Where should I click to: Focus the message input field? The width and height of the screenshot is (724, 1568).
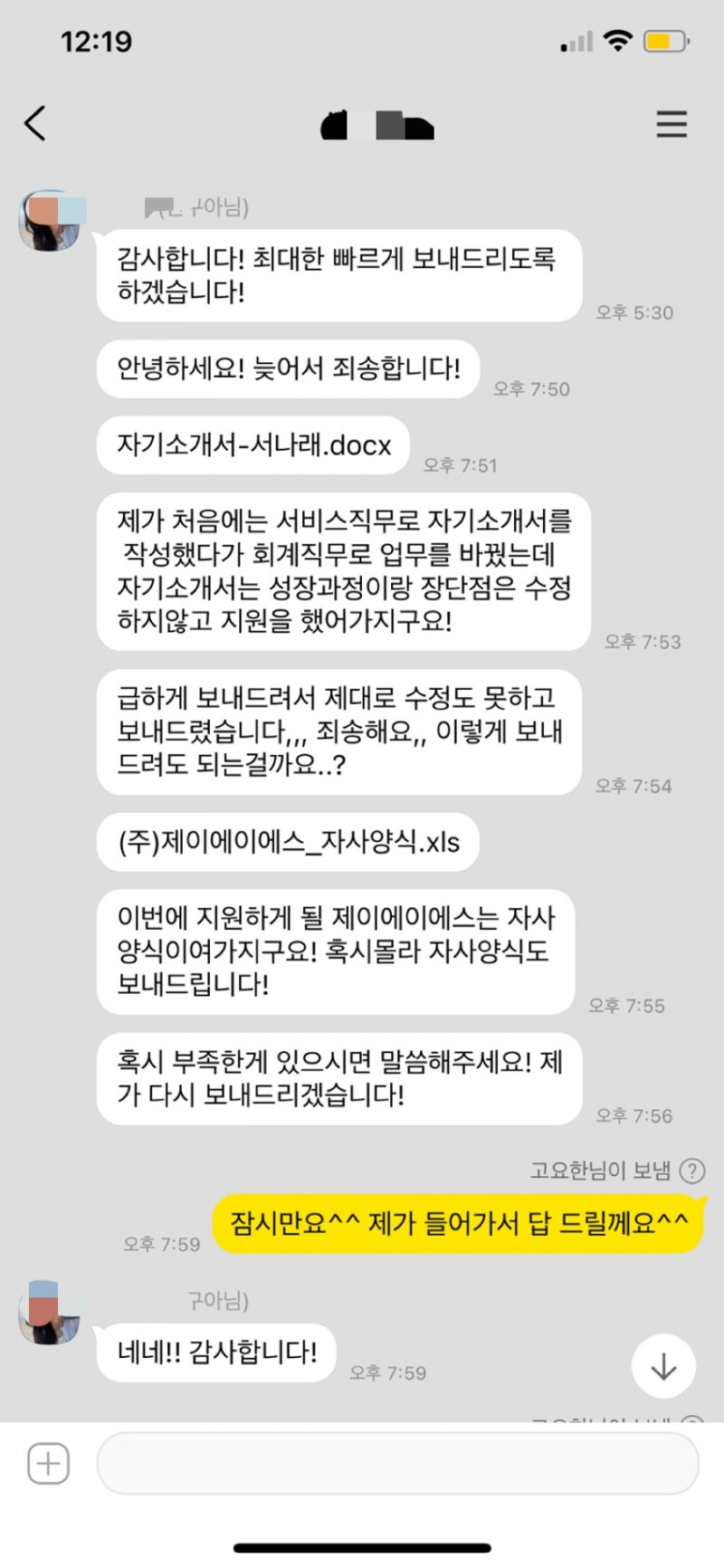[398, 1463]
